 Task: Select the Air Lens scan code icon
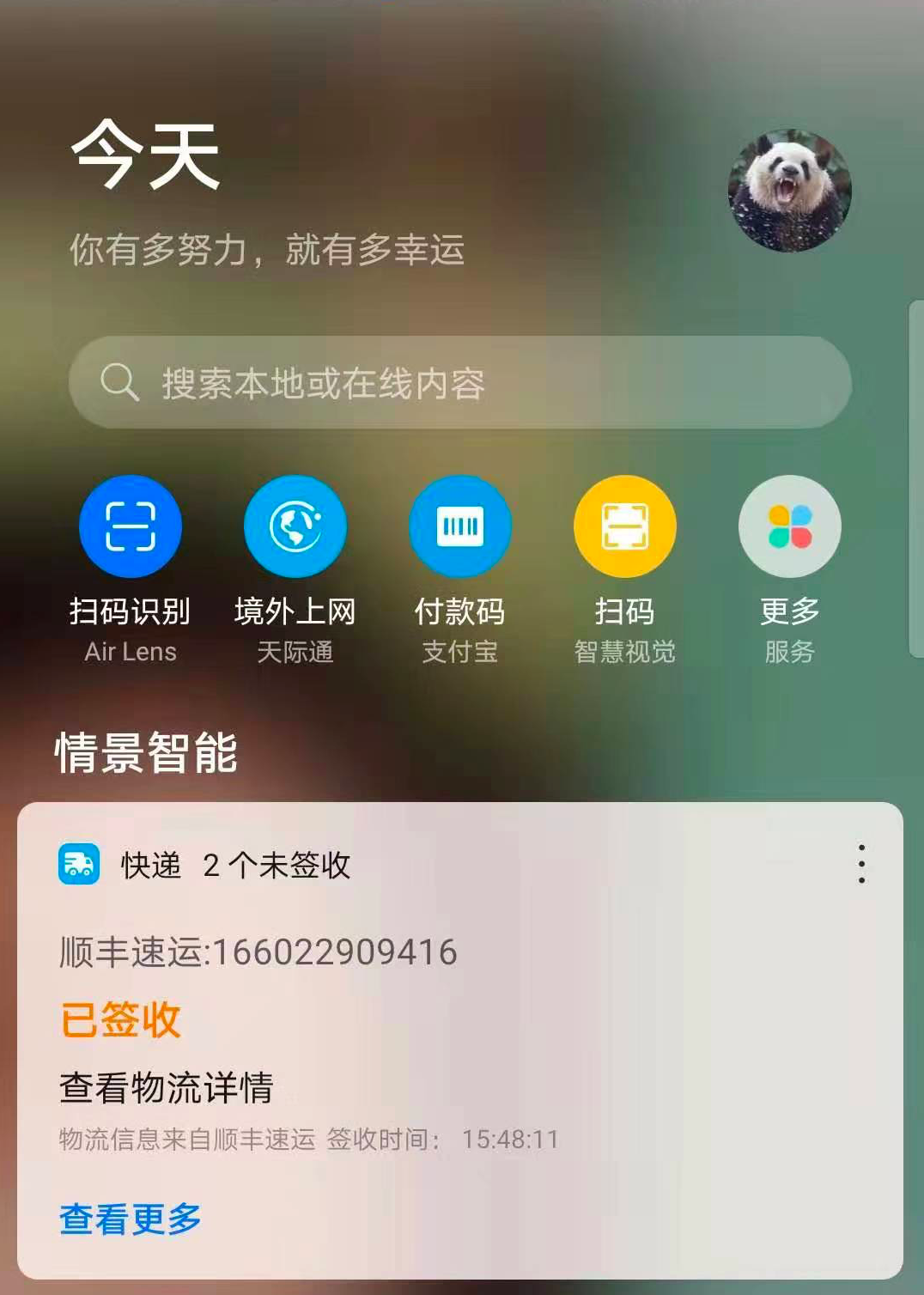click(x=129, y=526)
